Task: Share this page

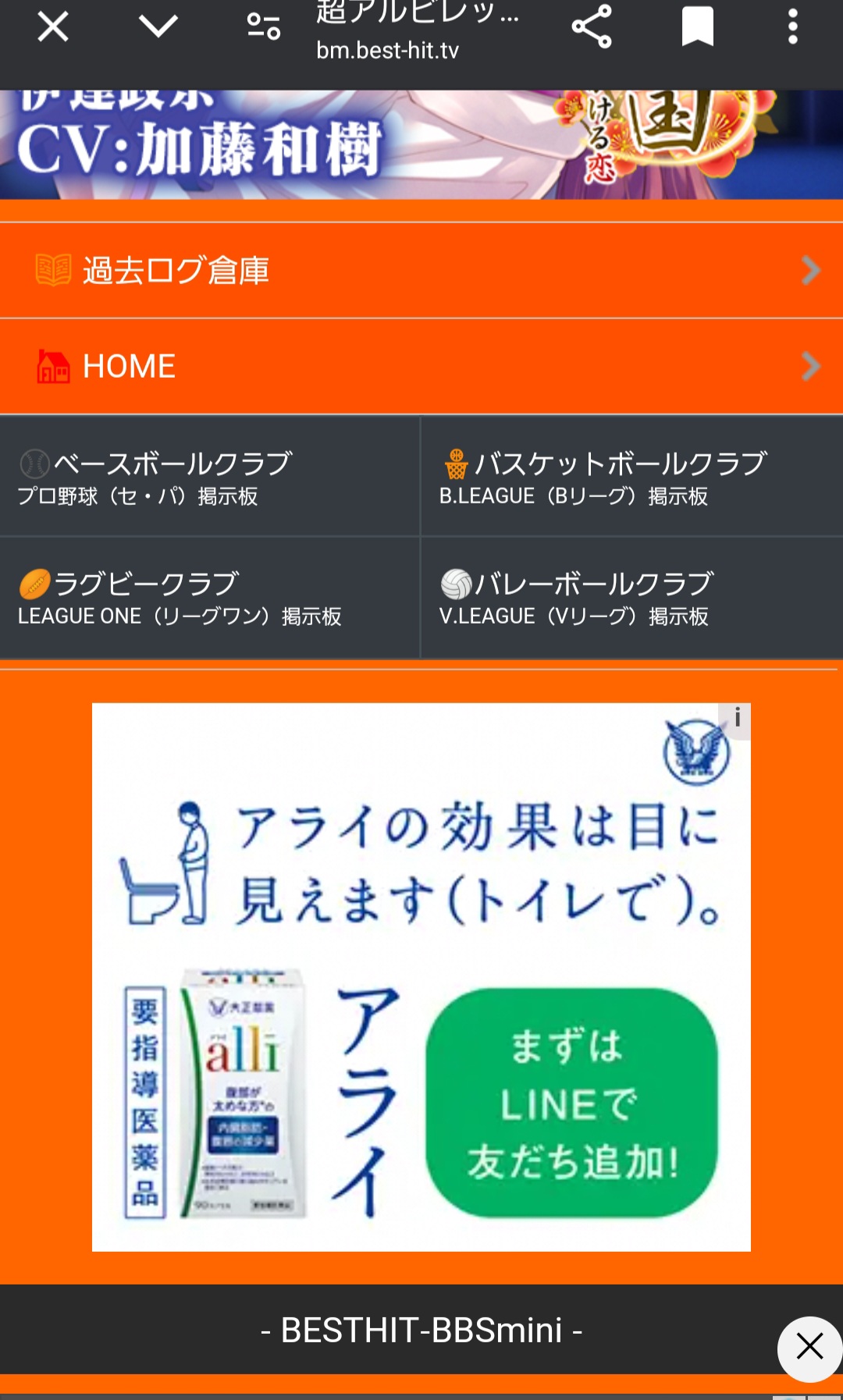Action: click(x=592, y=27)
